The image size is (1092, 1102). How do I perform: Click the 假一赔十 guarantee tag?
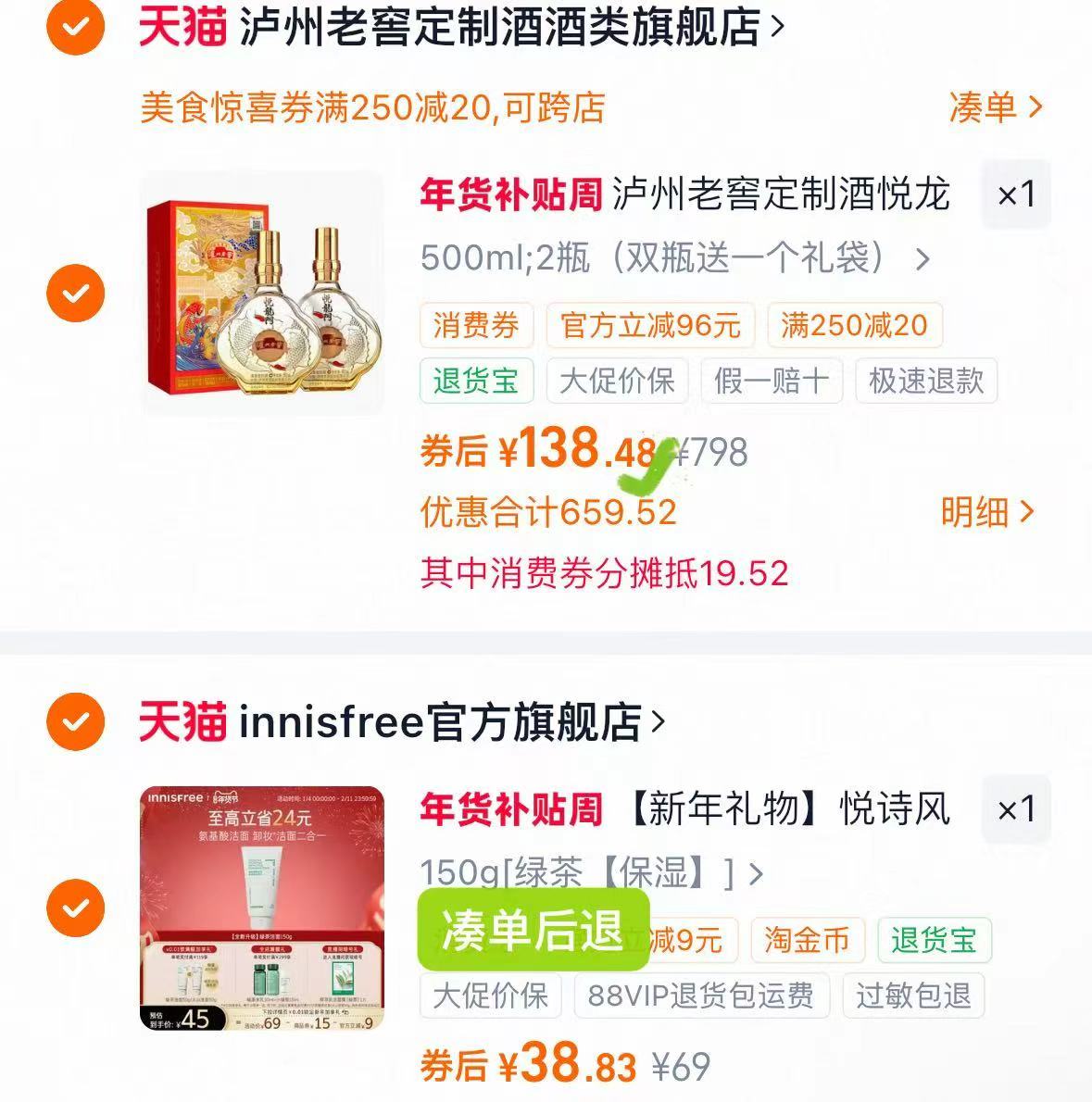coord(772,381)
